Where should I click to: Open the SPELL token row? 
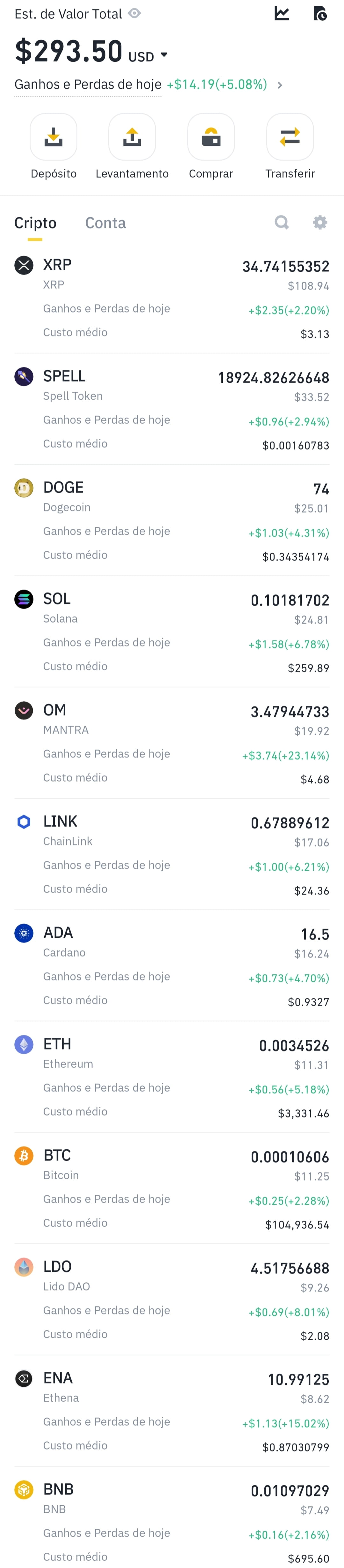pyautogui.click(x=172, y=410)
